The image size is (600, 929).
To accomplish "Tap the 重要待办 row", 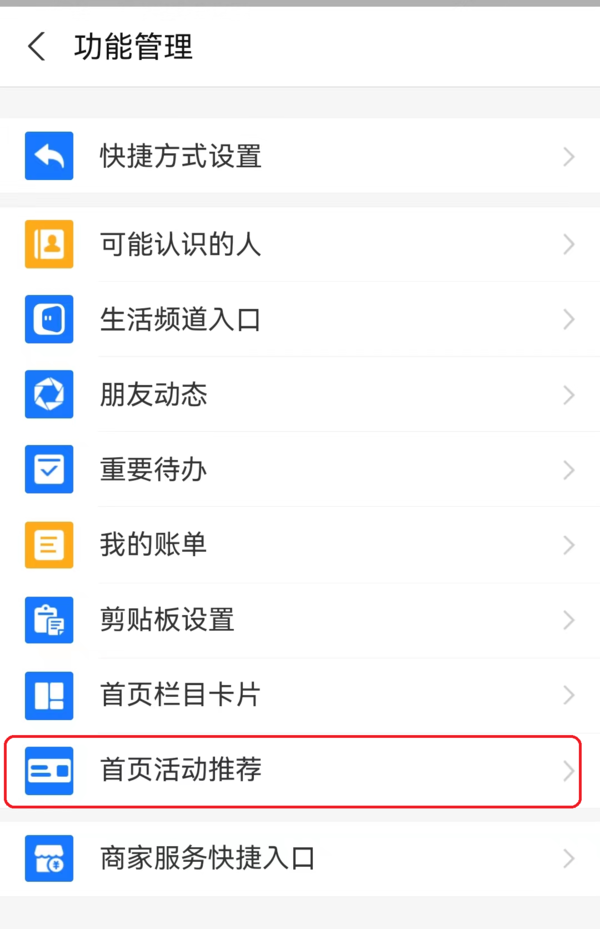I will pos(300,470).
